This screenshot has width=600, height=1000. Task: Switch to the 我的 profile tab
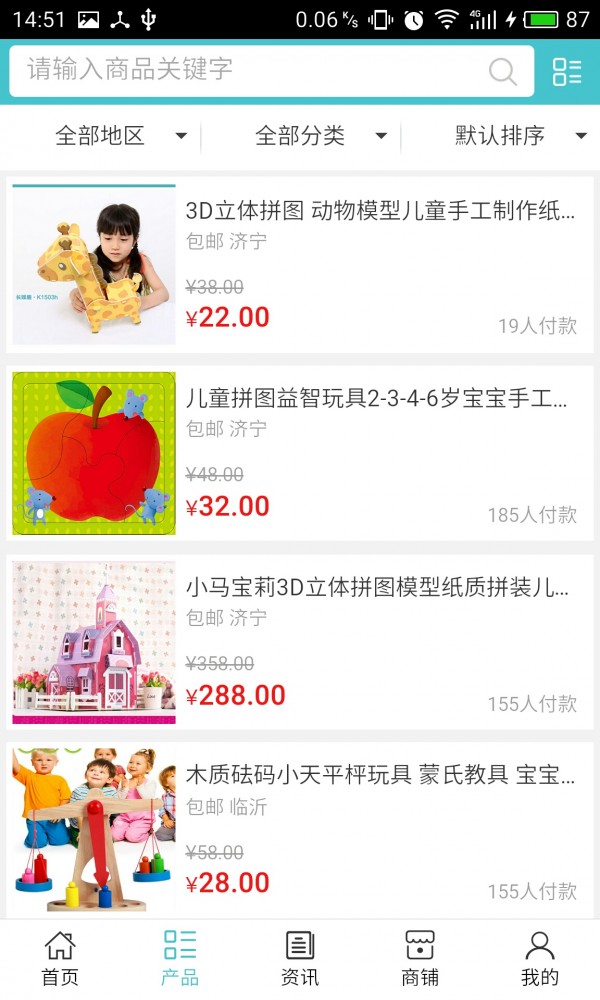pyautogui.click(x=540, y=959)
